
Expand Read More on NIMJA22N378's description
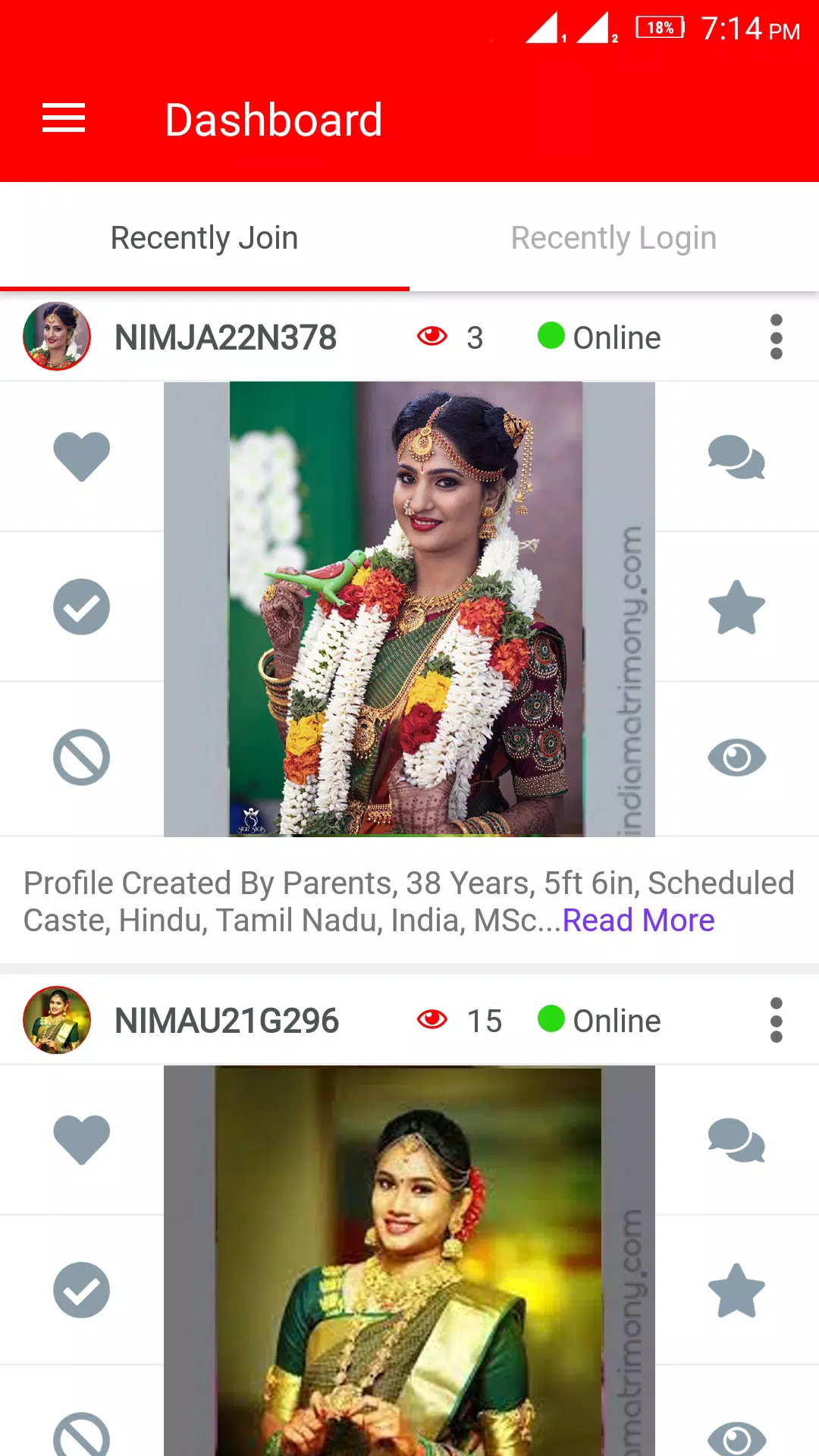pos(638,921)
